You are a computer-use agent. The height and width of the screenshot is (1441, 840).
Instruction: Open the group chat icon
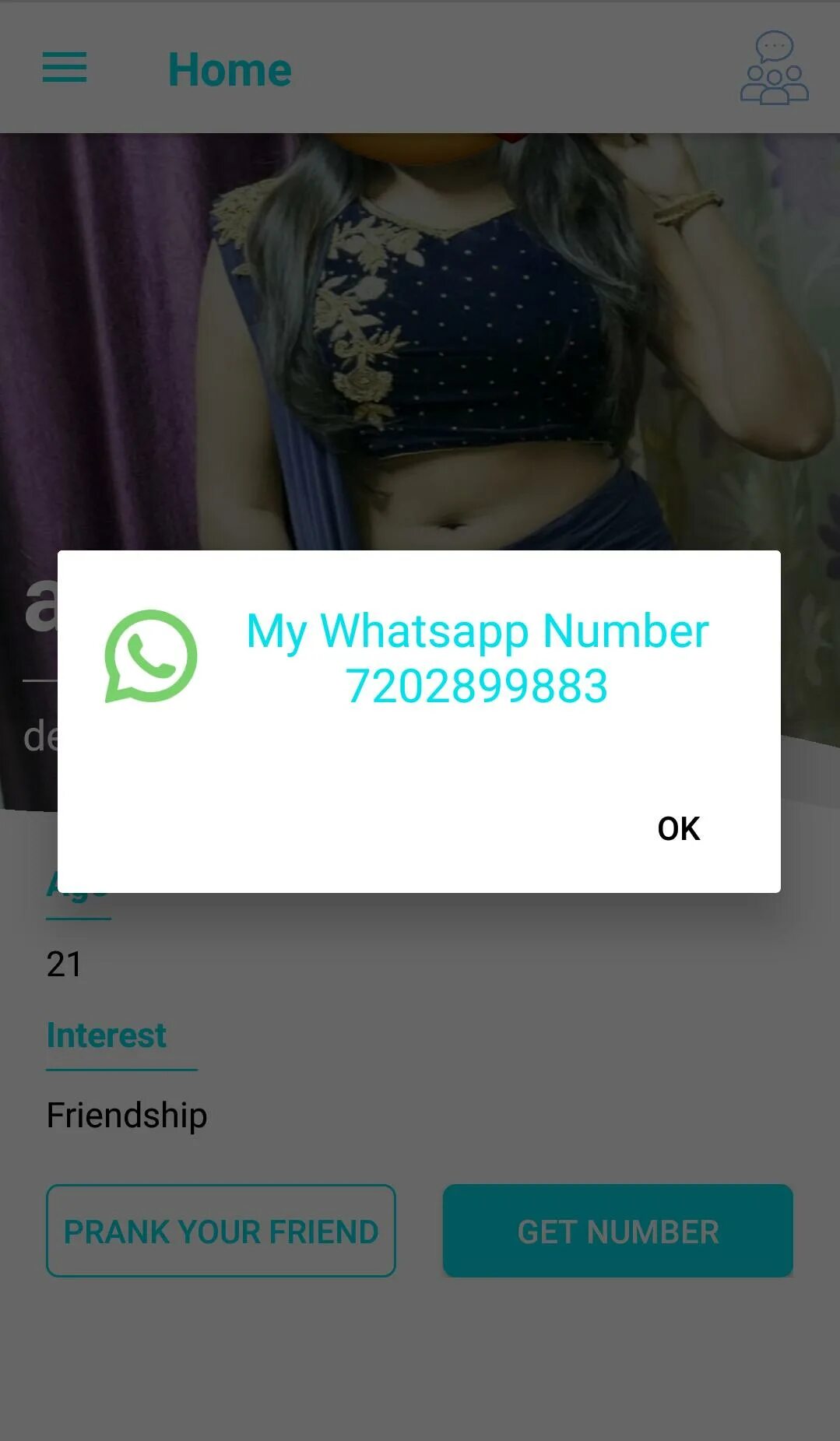point(774,68)
